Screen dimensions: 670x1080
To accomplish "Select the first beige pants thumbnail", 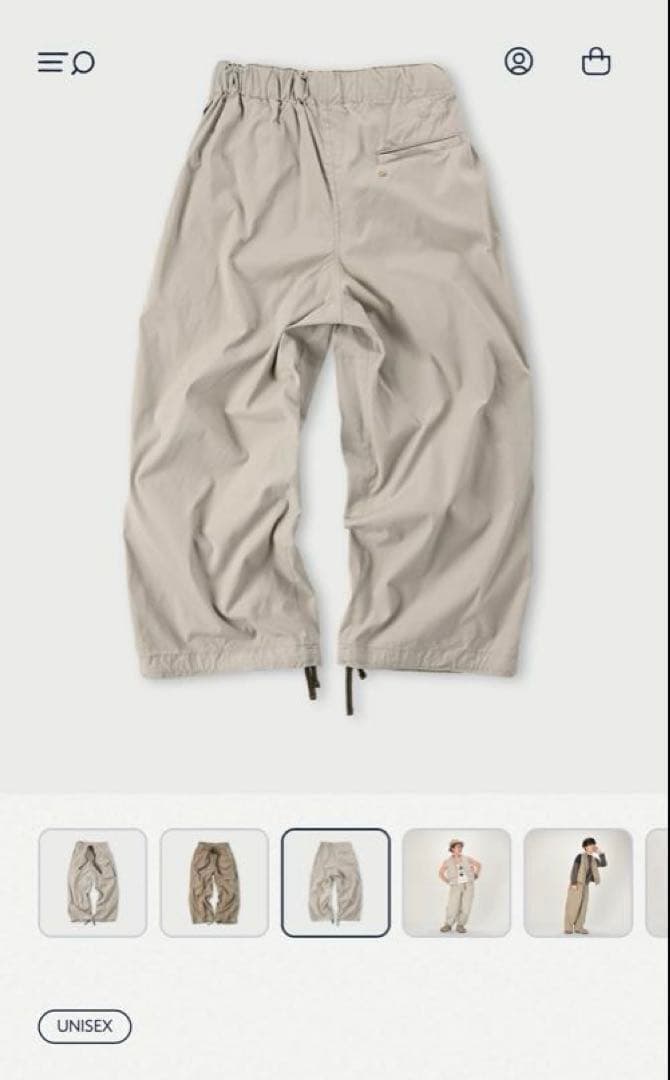I will point(93,882).
